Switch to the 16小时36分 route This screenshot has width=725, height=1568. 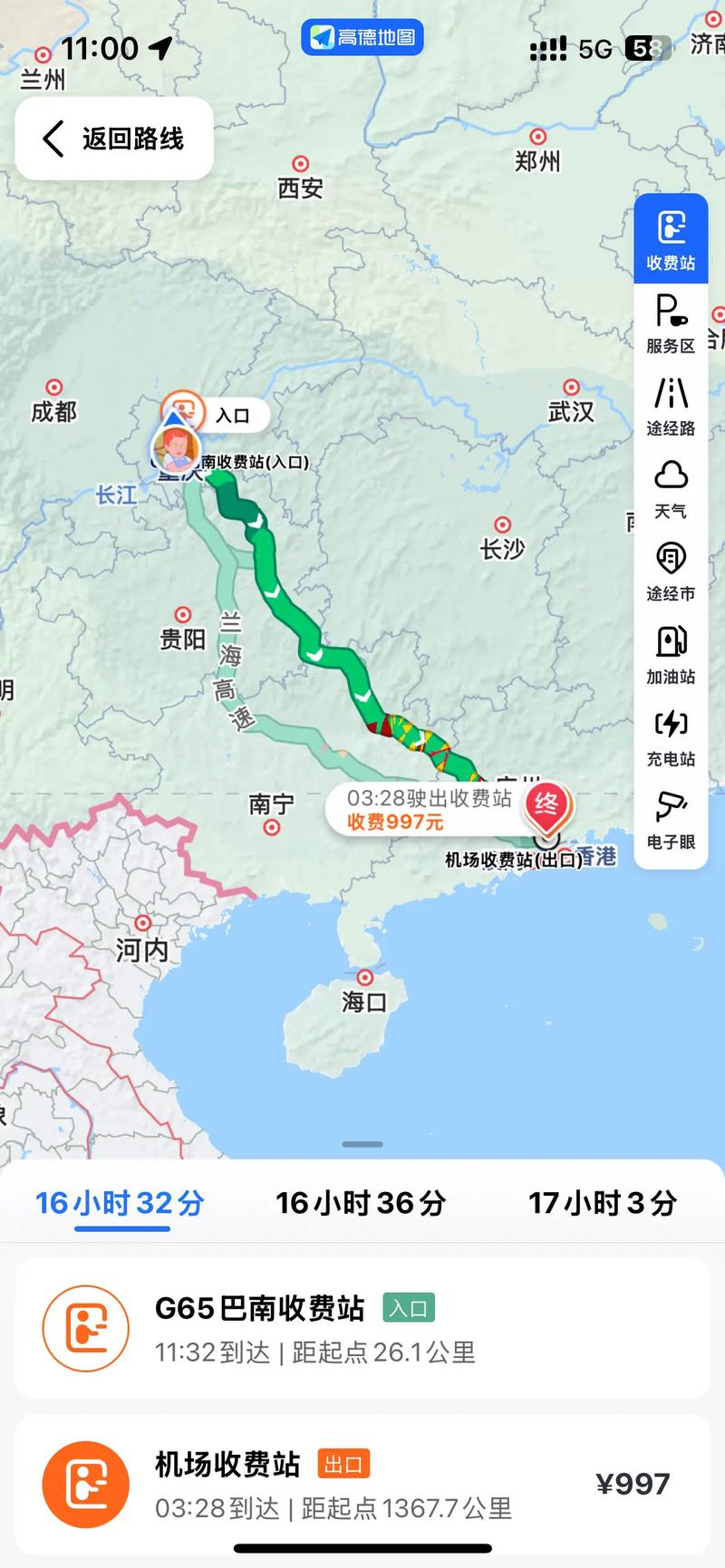(x=360, y=1203)
